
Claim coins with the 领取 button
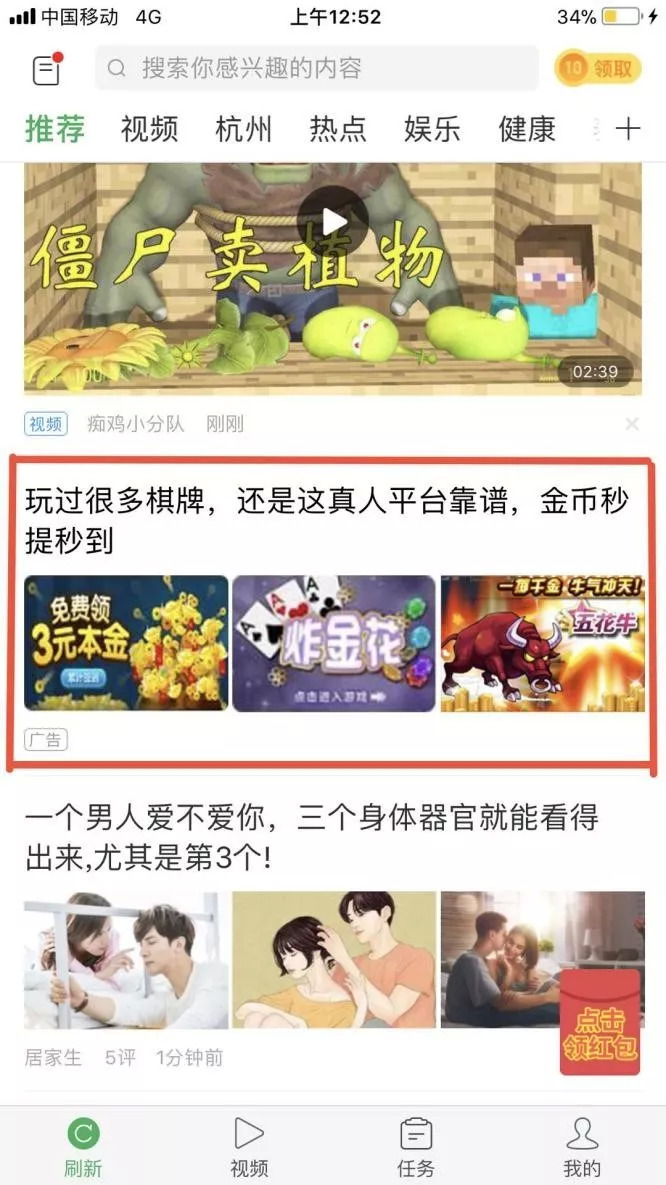[x=597, y=68]
